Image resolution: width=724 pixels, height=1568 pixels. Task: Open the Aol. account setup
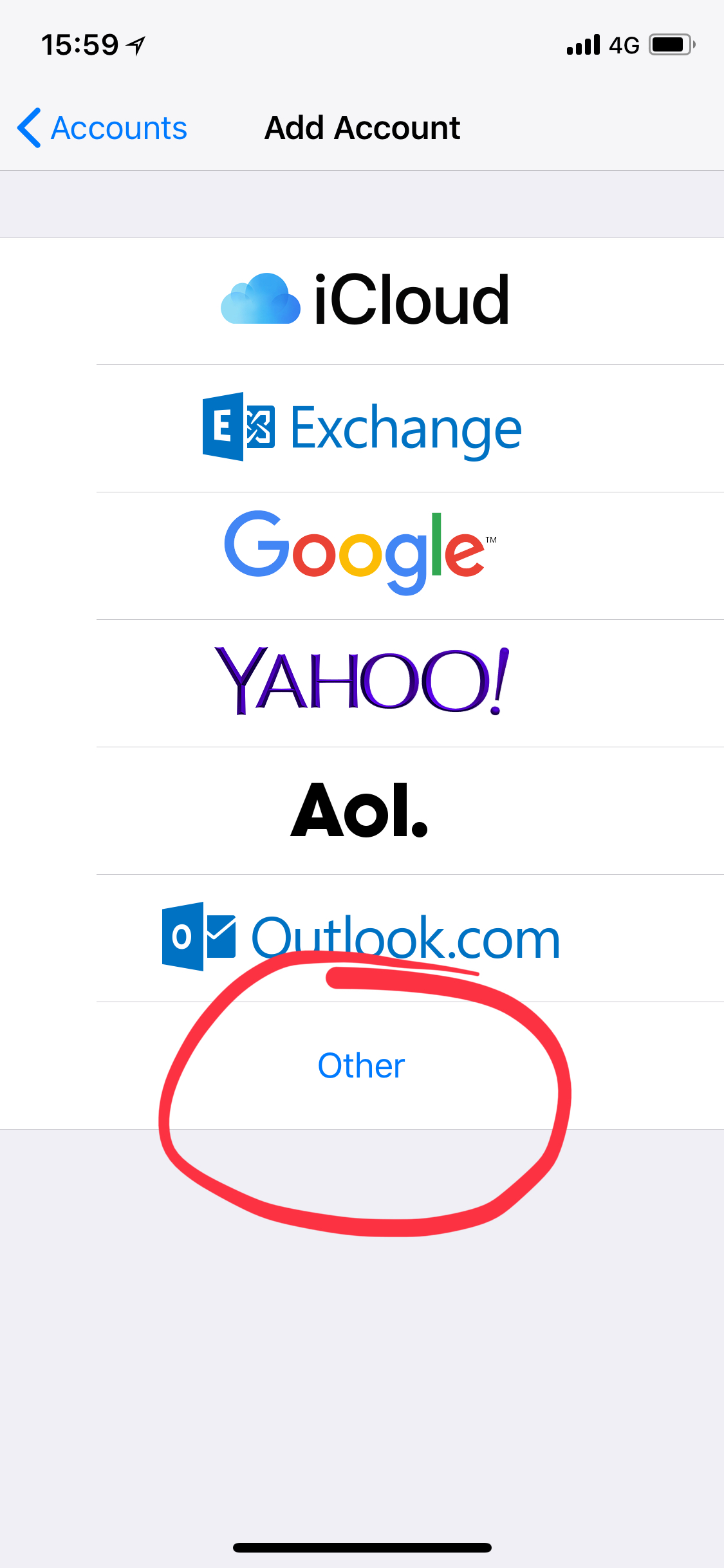[x=362, y=811]
